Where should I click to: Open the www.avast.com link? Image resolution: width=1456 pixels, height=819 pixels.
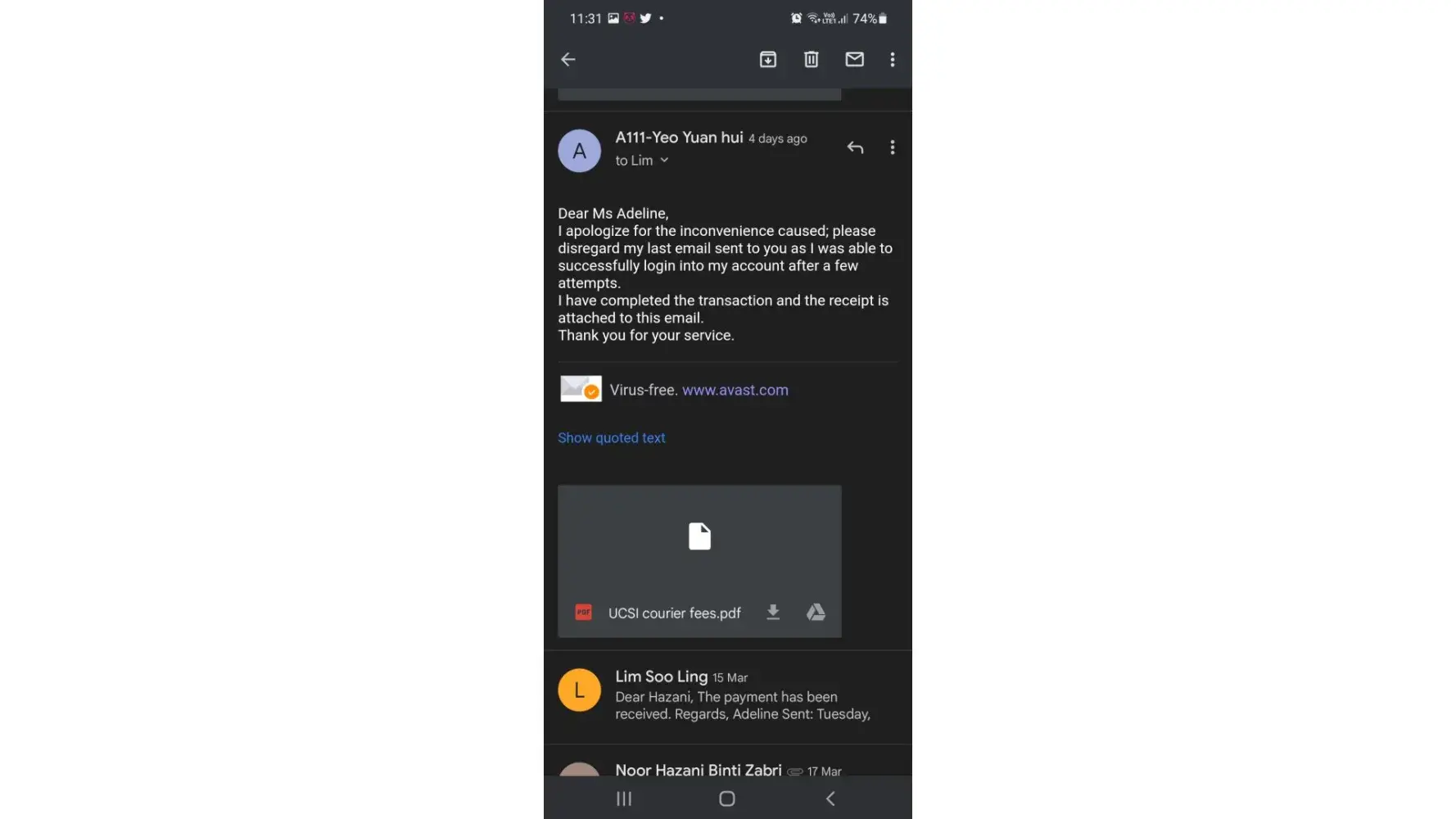(x=735, y=390)
